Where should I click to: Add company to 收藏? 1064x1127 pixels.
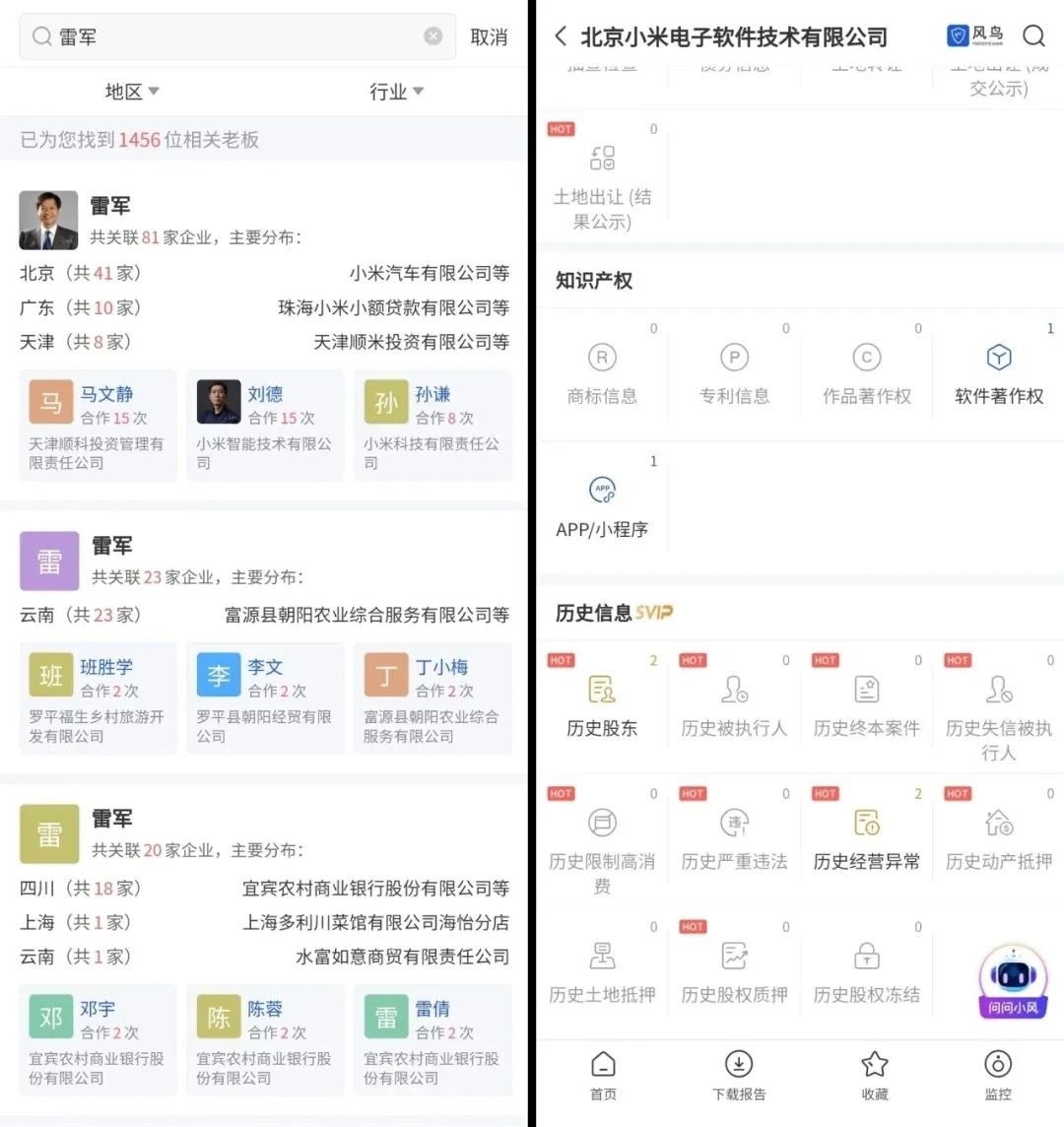pyautogui.click(x=875, y=1076)
